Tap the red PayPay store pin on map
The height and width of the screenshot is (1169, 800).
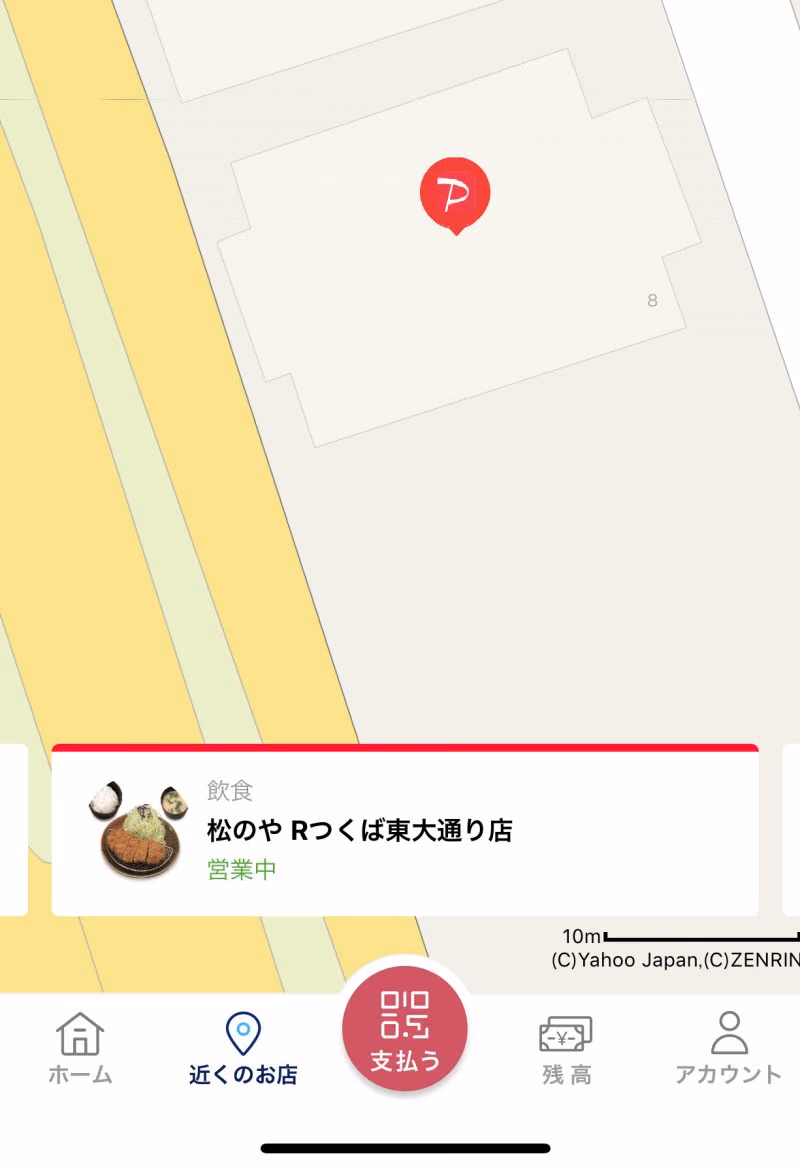click(455, 196)
